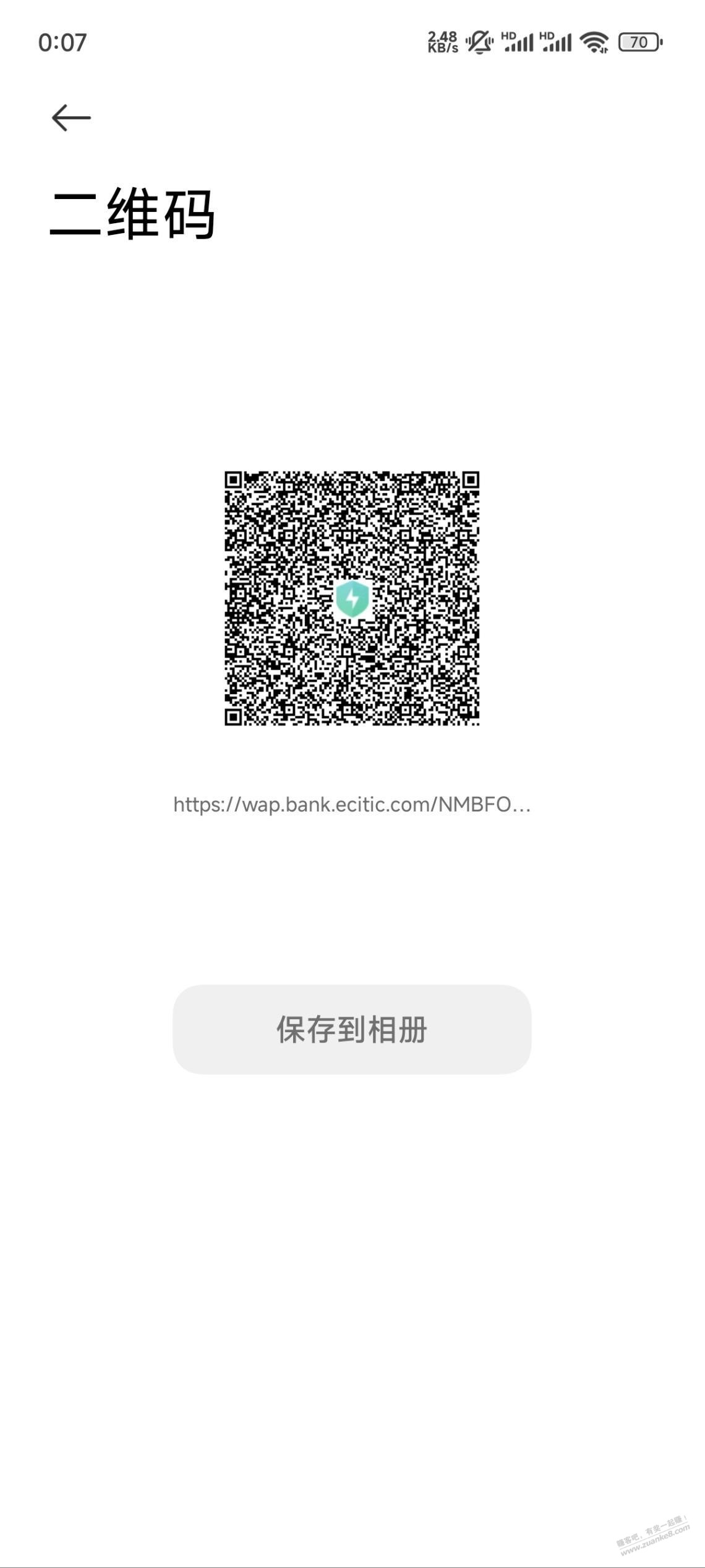Go back using the arrow icon
The image size is (705, 1568).
click(x=71, y=117)
